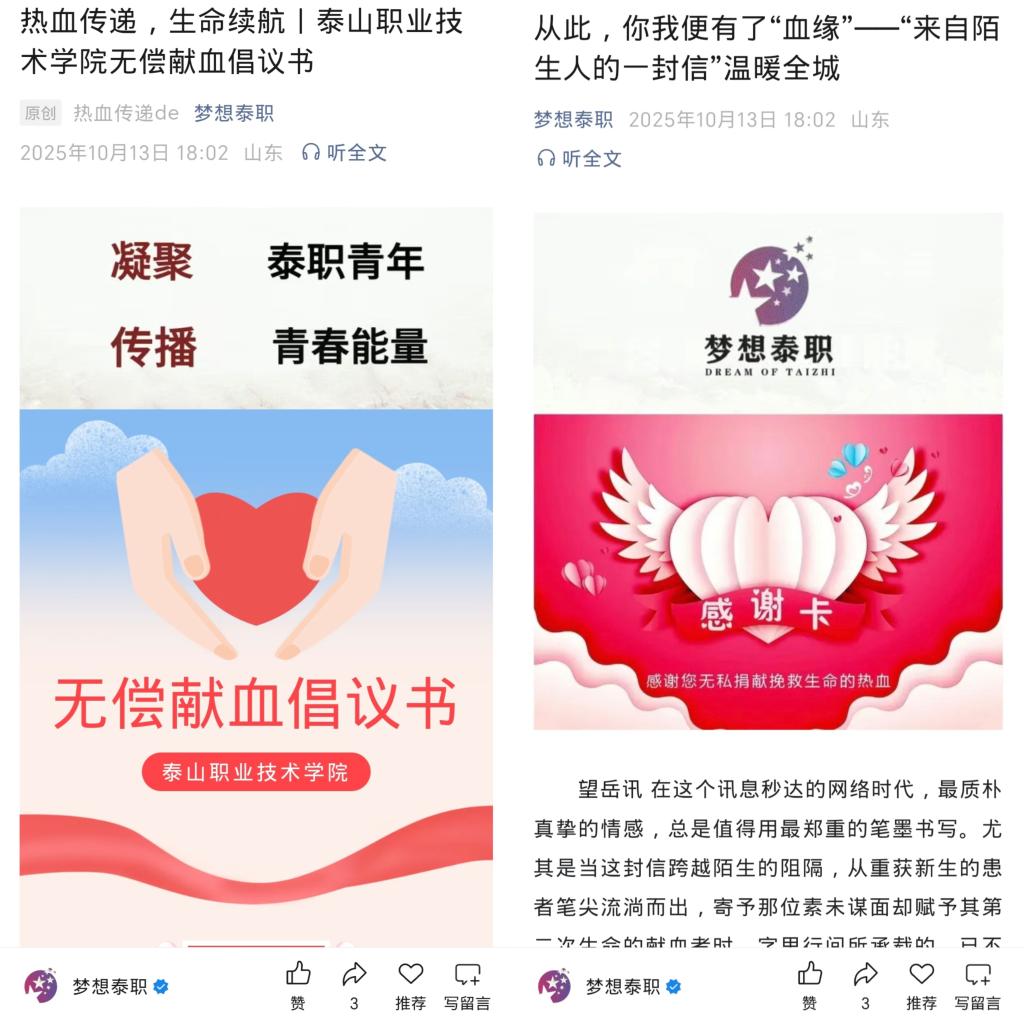
Task: Play 听全文 for the 来自陌生人的一封信 article
Action: click(580, 158)
